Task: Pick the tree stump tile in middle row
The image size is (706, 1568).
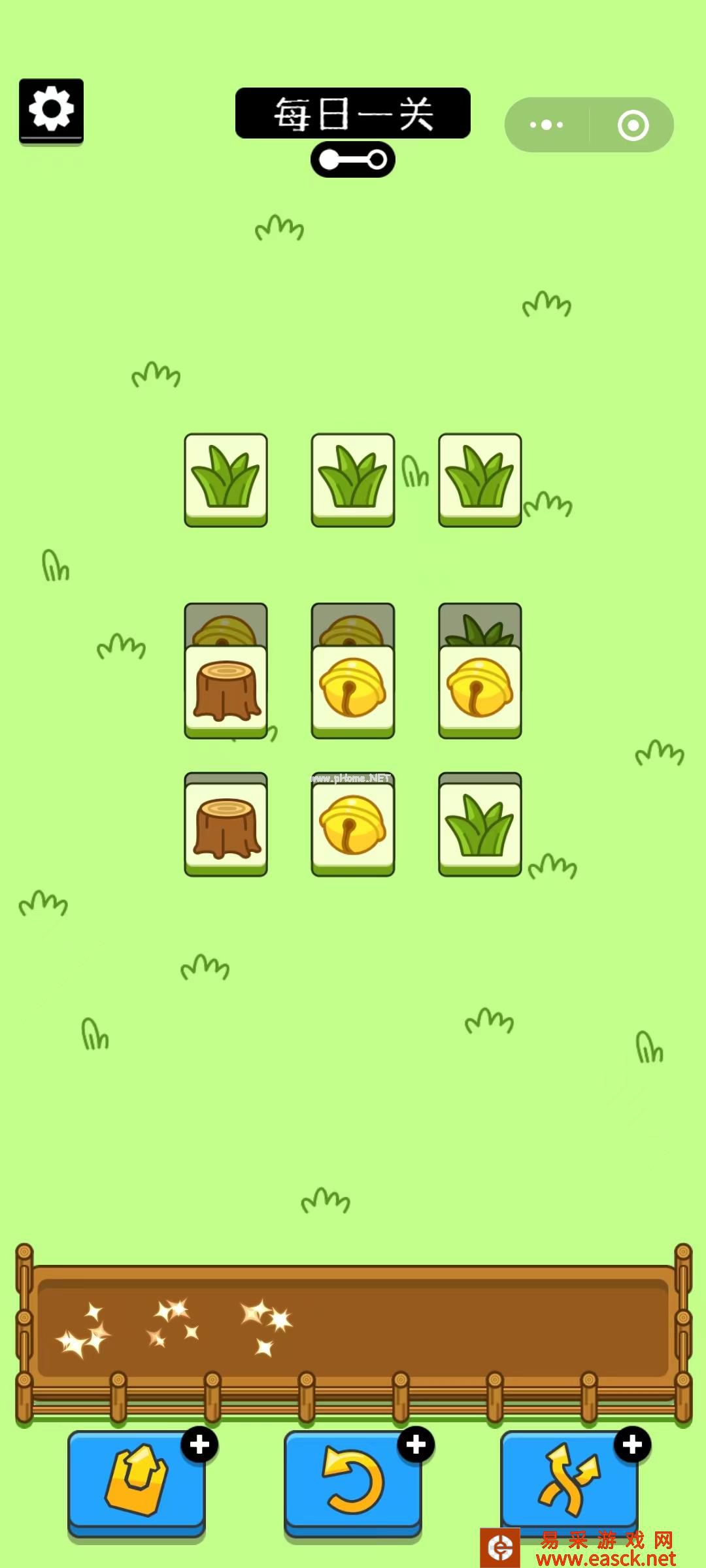Action: click(x=226, y=691)
